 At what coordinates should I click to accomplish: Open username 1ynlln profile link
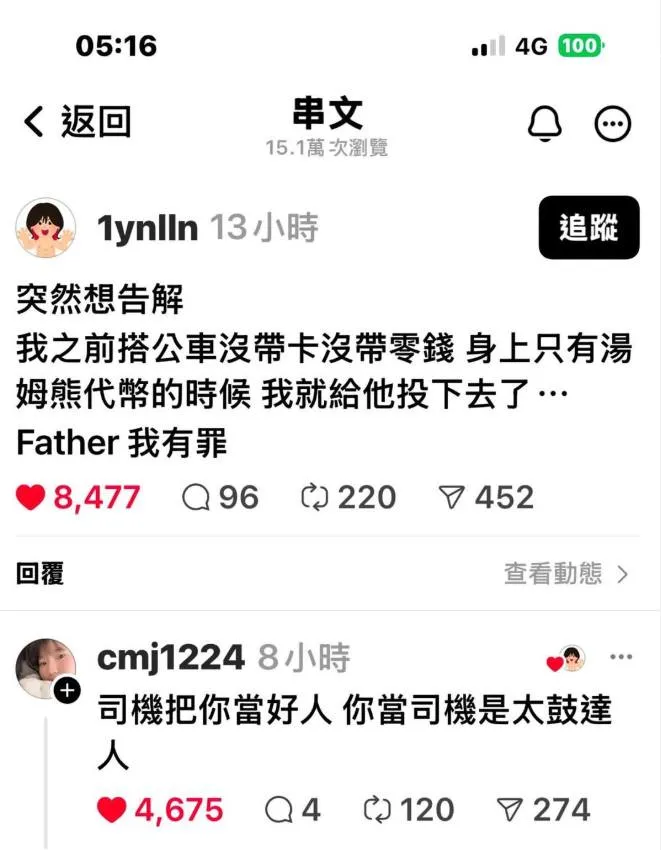[x=148, y=228]
